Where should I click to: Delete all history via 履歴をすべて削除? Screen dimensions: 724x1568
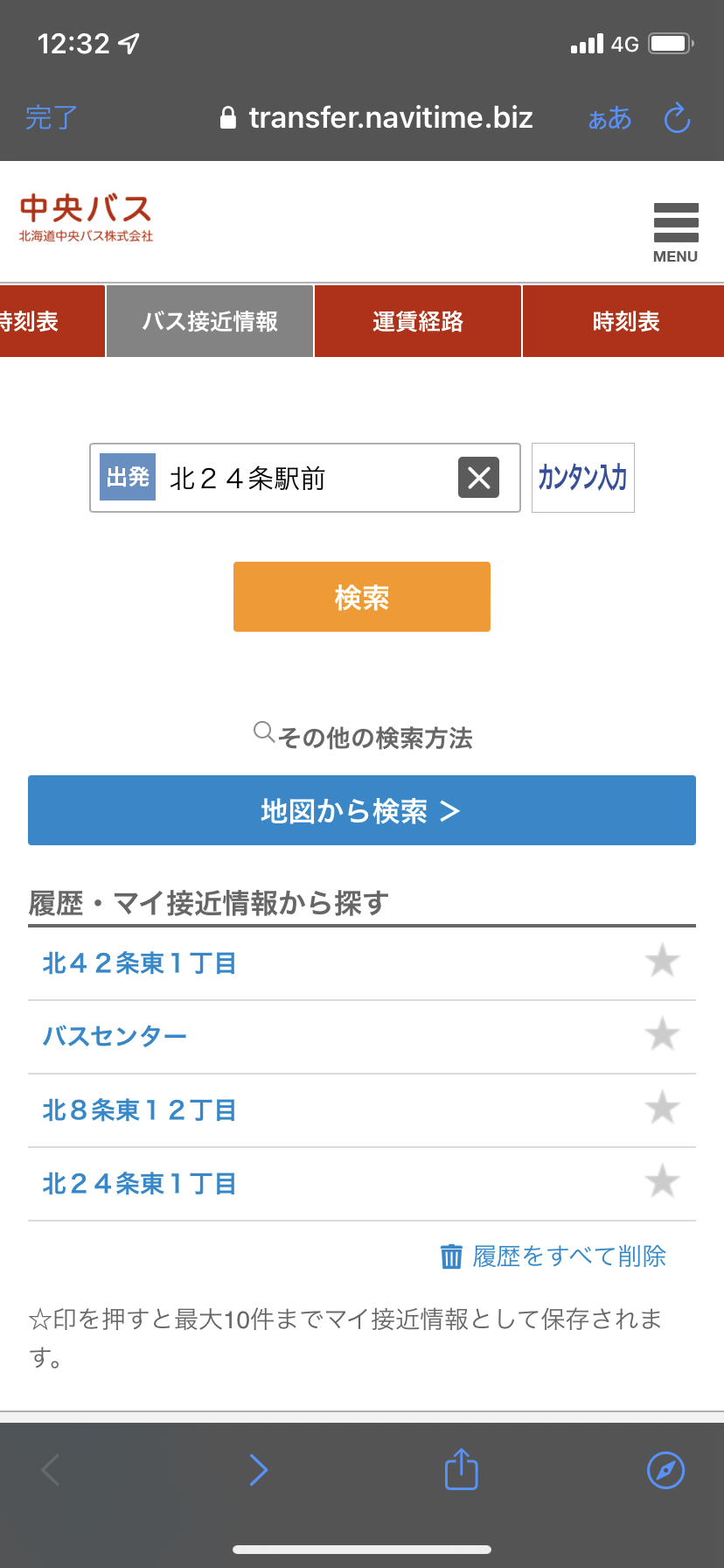click(x=553, y=1256)
